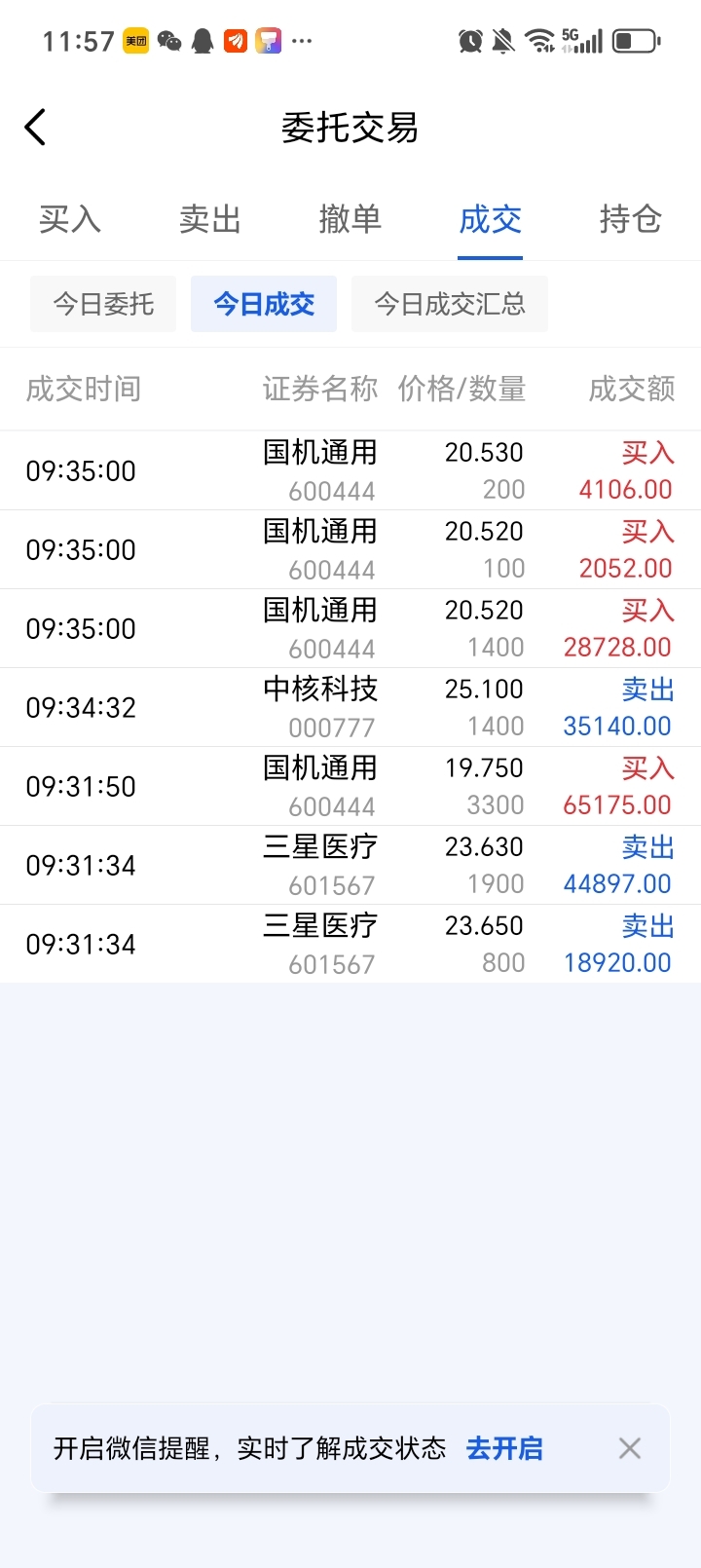This screenshot has height=1568, width=701.
Task: Show 今日委托 list
Action: (x=103, y=304)
